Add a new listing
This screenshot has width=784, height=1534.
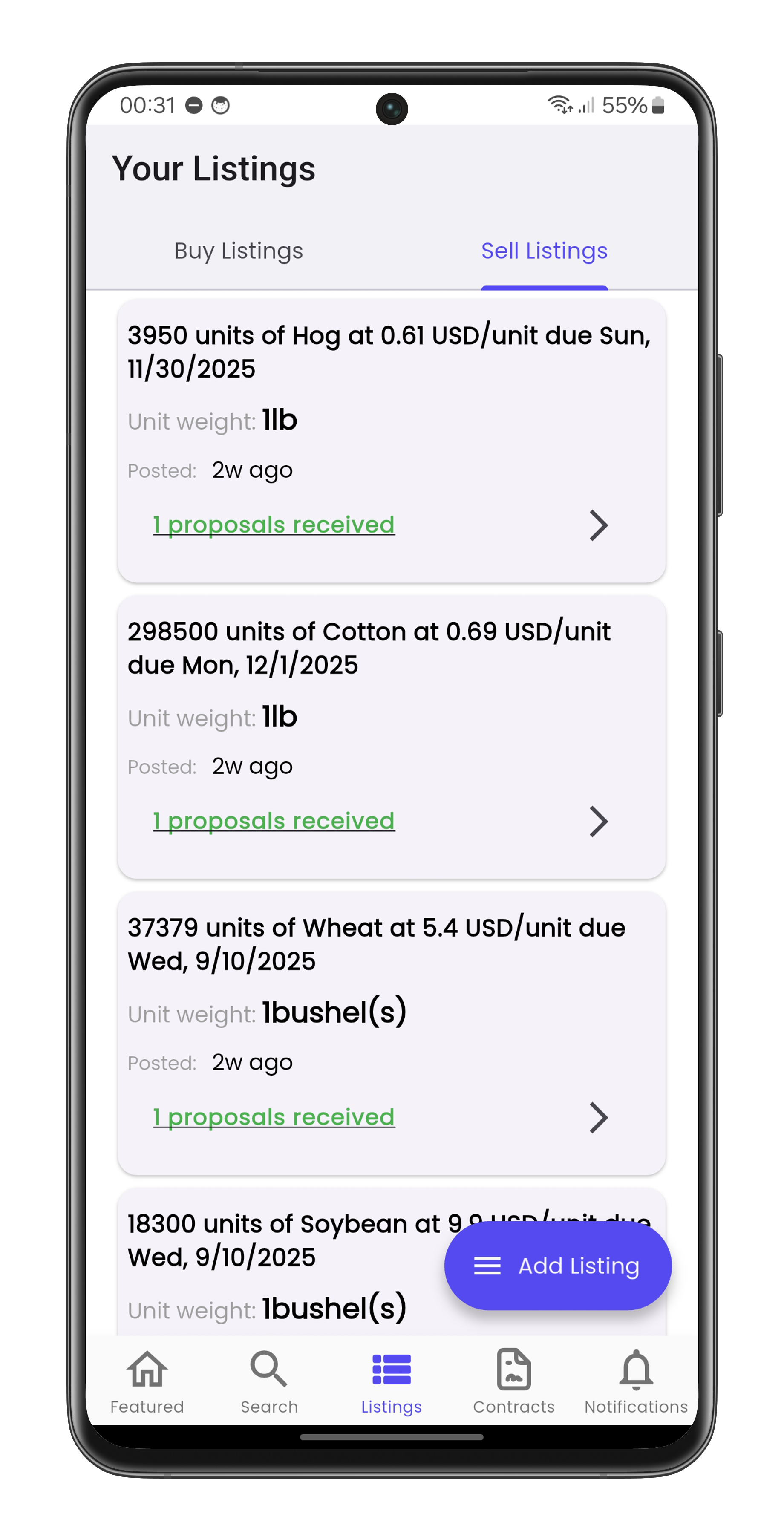tap(558, 1266)
